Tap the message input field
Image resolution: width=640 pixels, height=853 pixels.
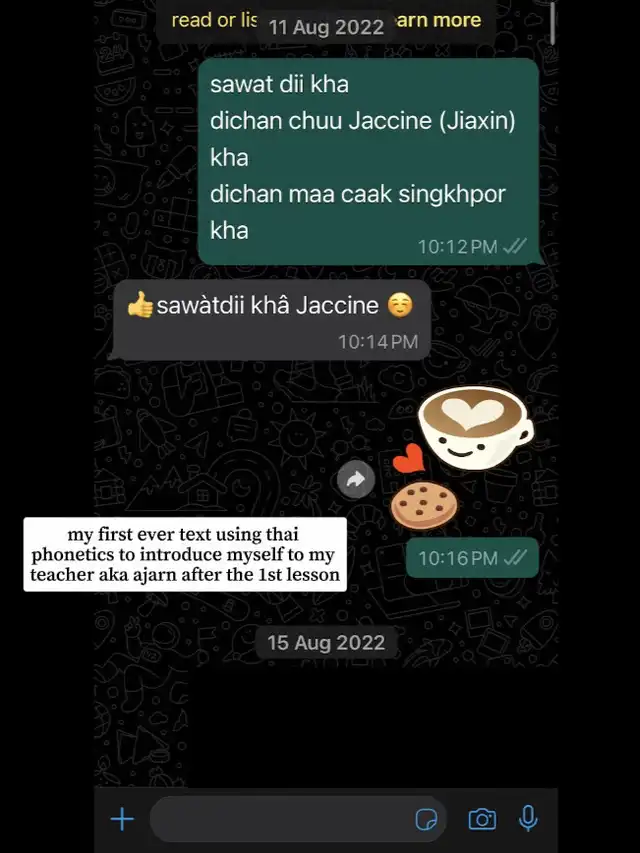click(x=280, y=820)
